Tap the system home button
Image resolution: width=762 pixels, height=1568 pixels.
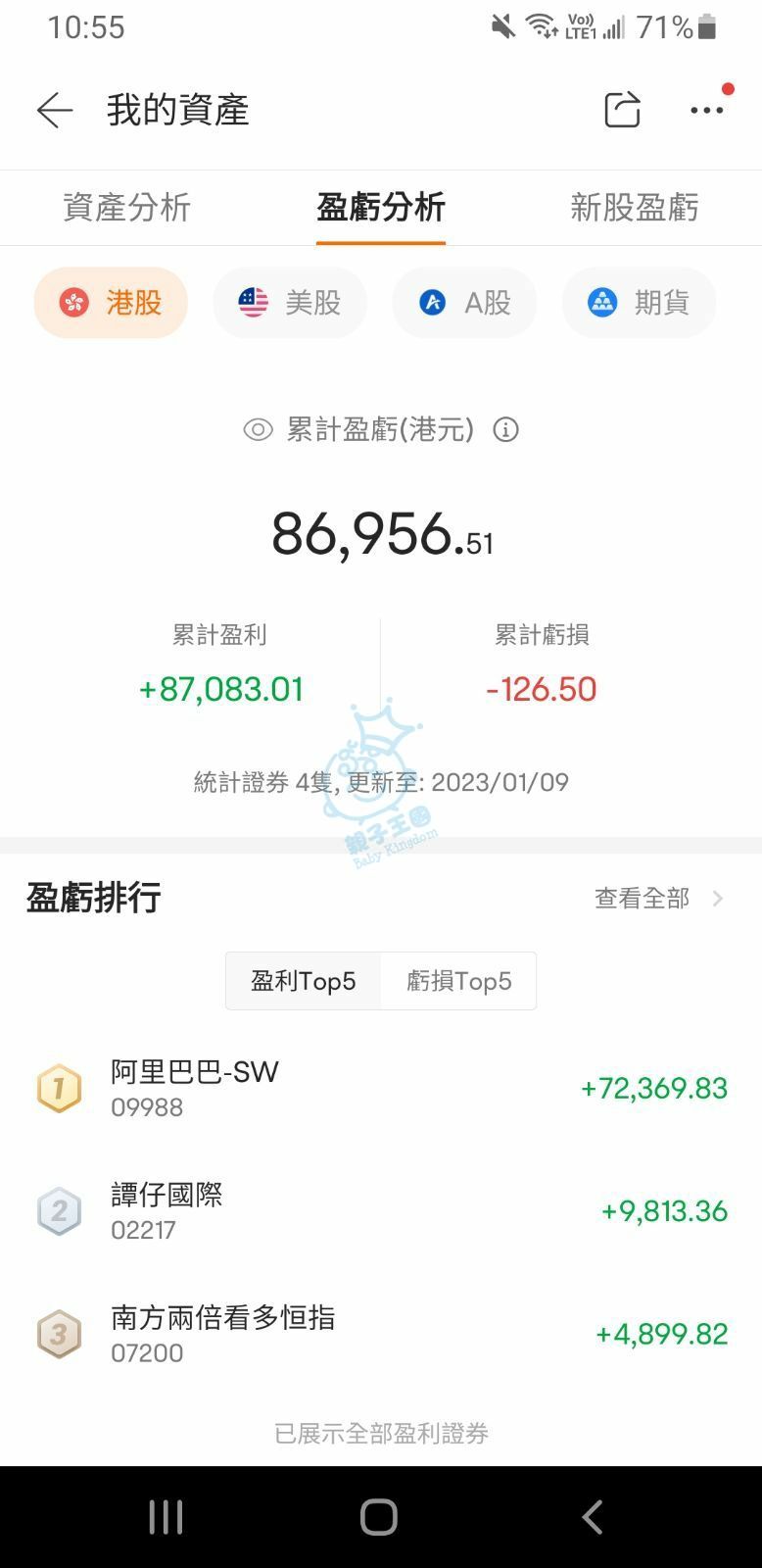pyautogui.click(x=379, y=1517)
